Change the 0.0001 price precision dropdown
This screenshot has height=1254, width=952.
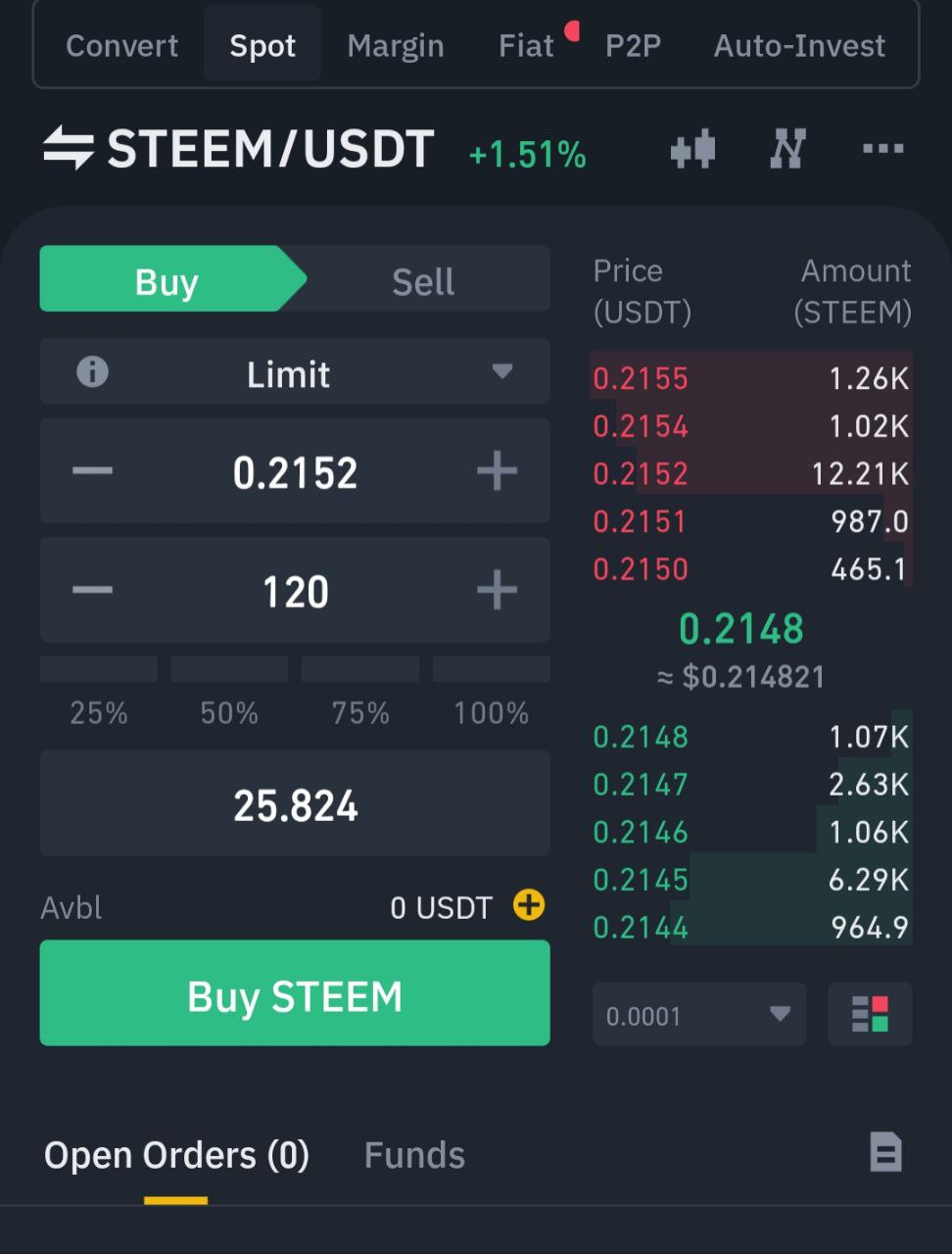698,1016
